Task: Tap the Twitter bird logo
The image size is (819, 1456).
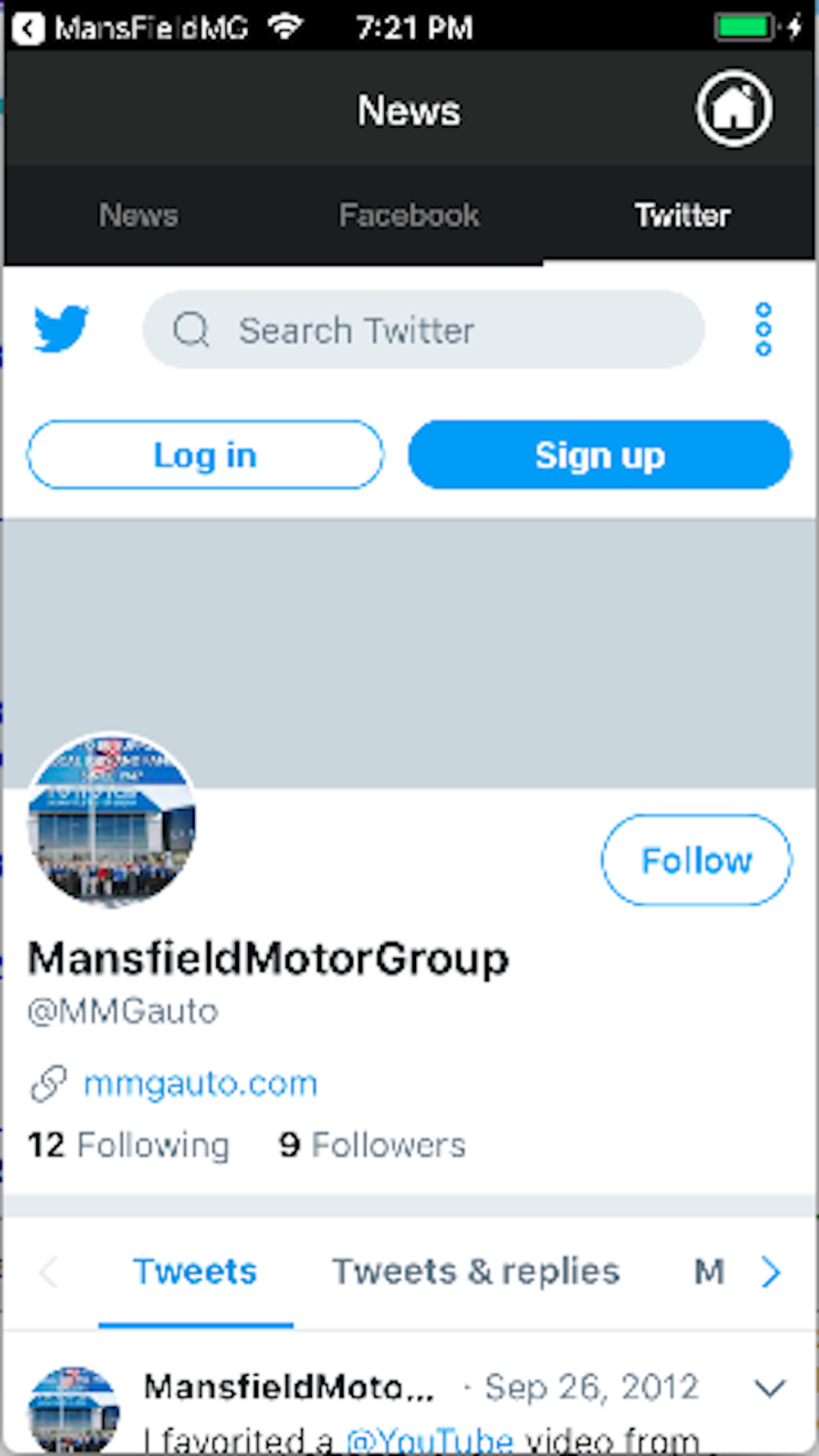Action: point(61,329)
